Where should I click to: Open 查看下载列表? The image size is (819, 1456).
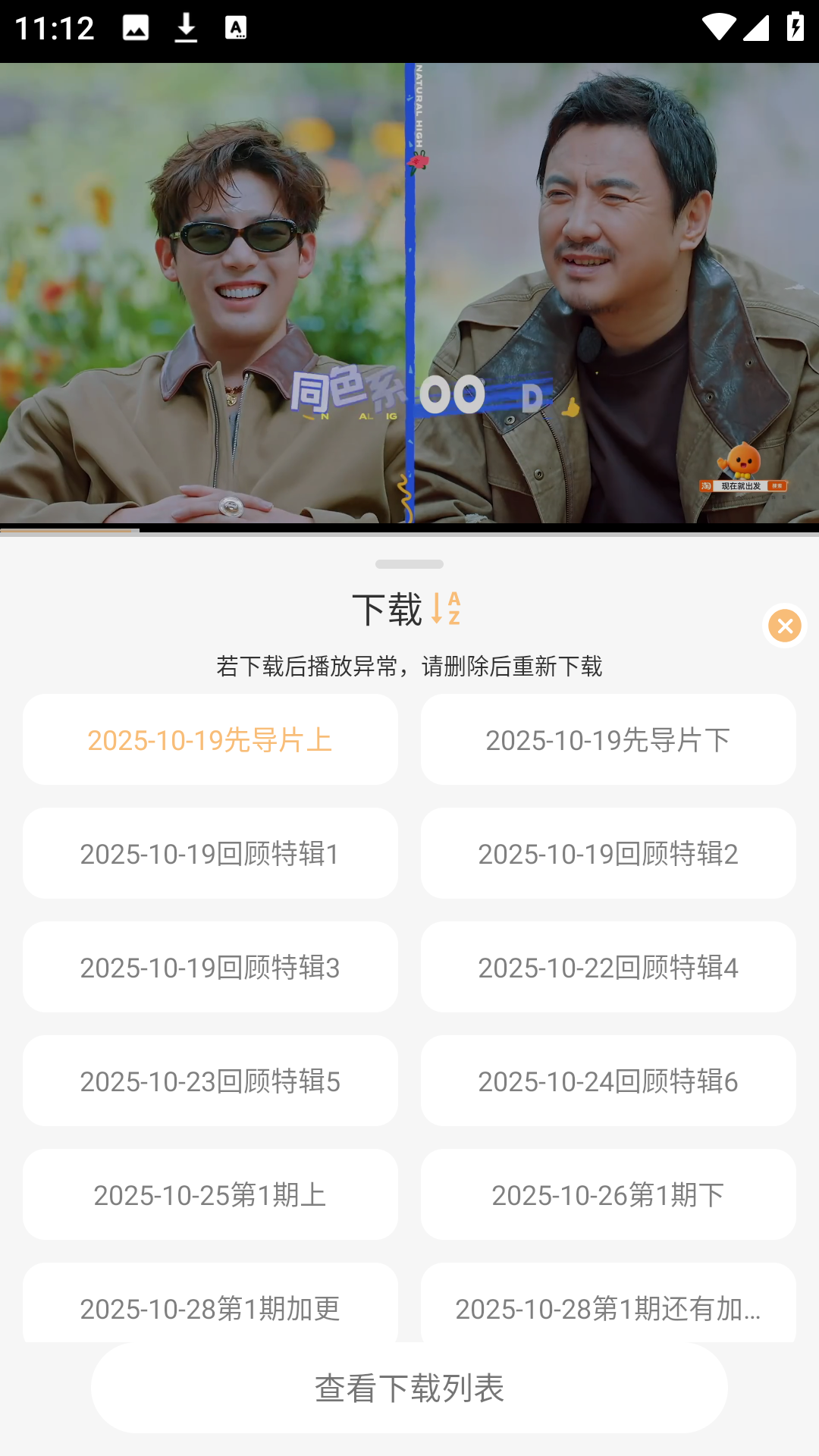tap(409, 1389)
